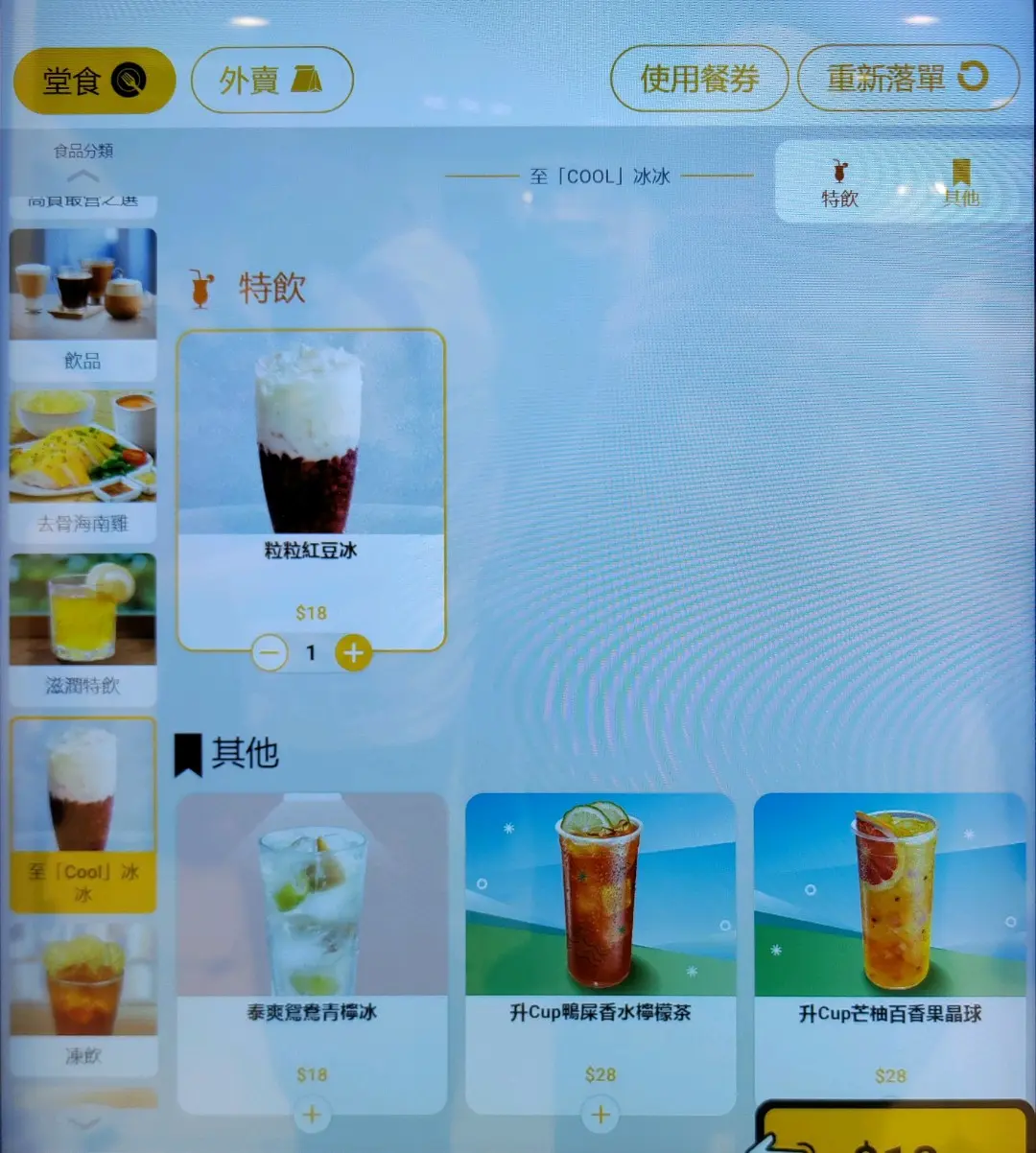Move the category list up with the arrow
The image size is (1036, 1153).
[83, 176]
